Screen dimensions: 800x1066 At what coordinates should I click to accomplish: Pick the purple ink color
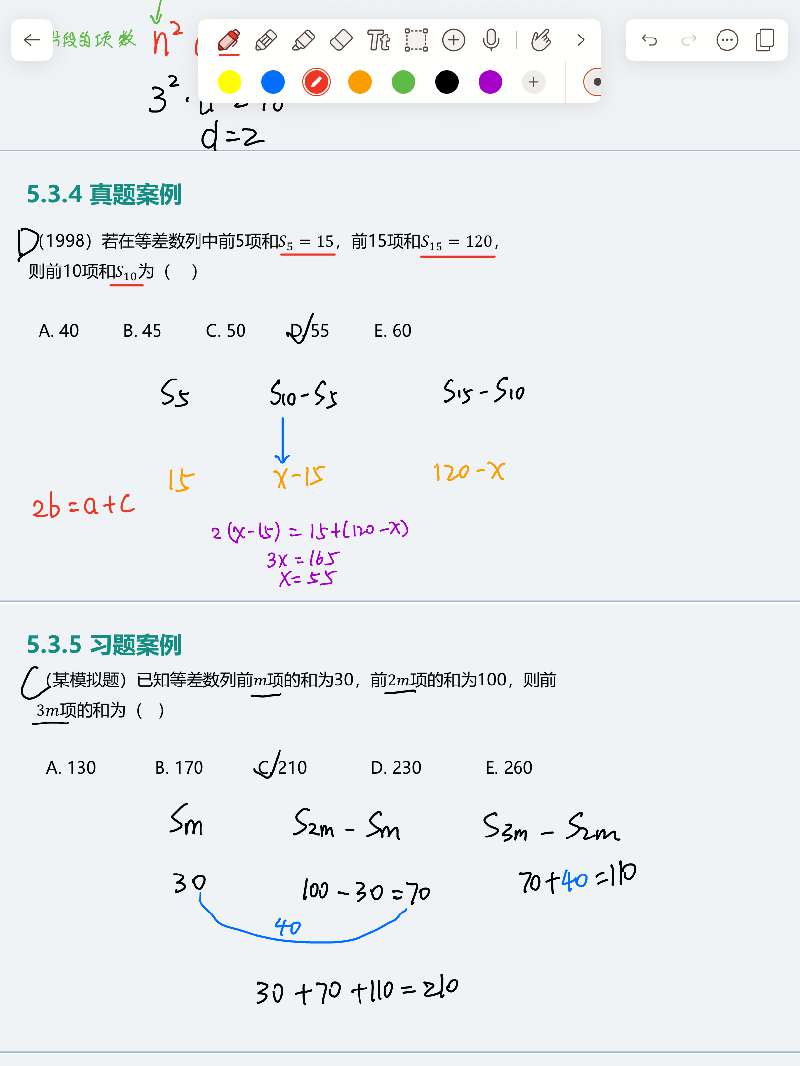[490, 82]
